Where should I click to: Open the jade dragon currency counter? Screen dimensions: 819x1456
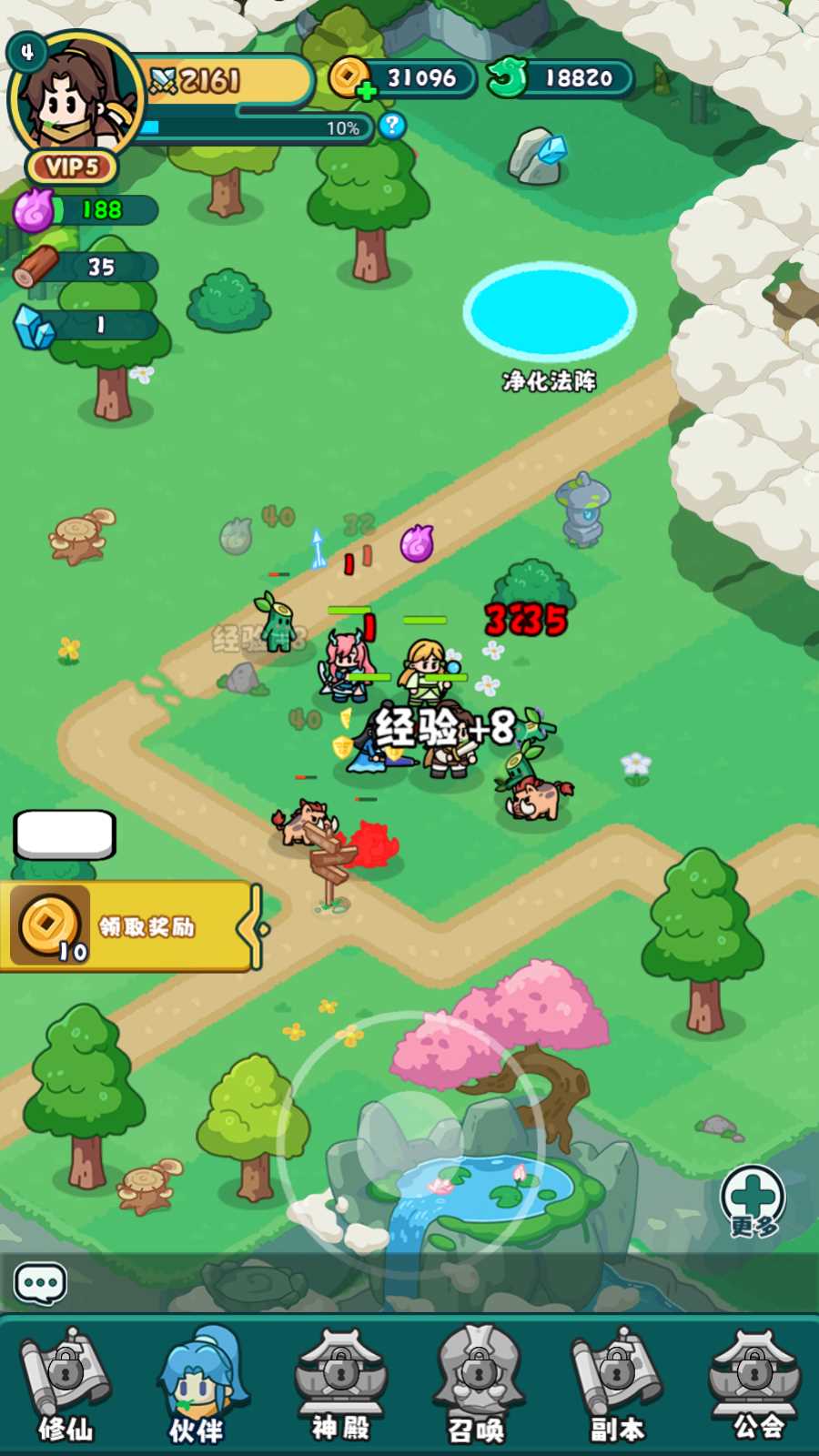point(560,78)
